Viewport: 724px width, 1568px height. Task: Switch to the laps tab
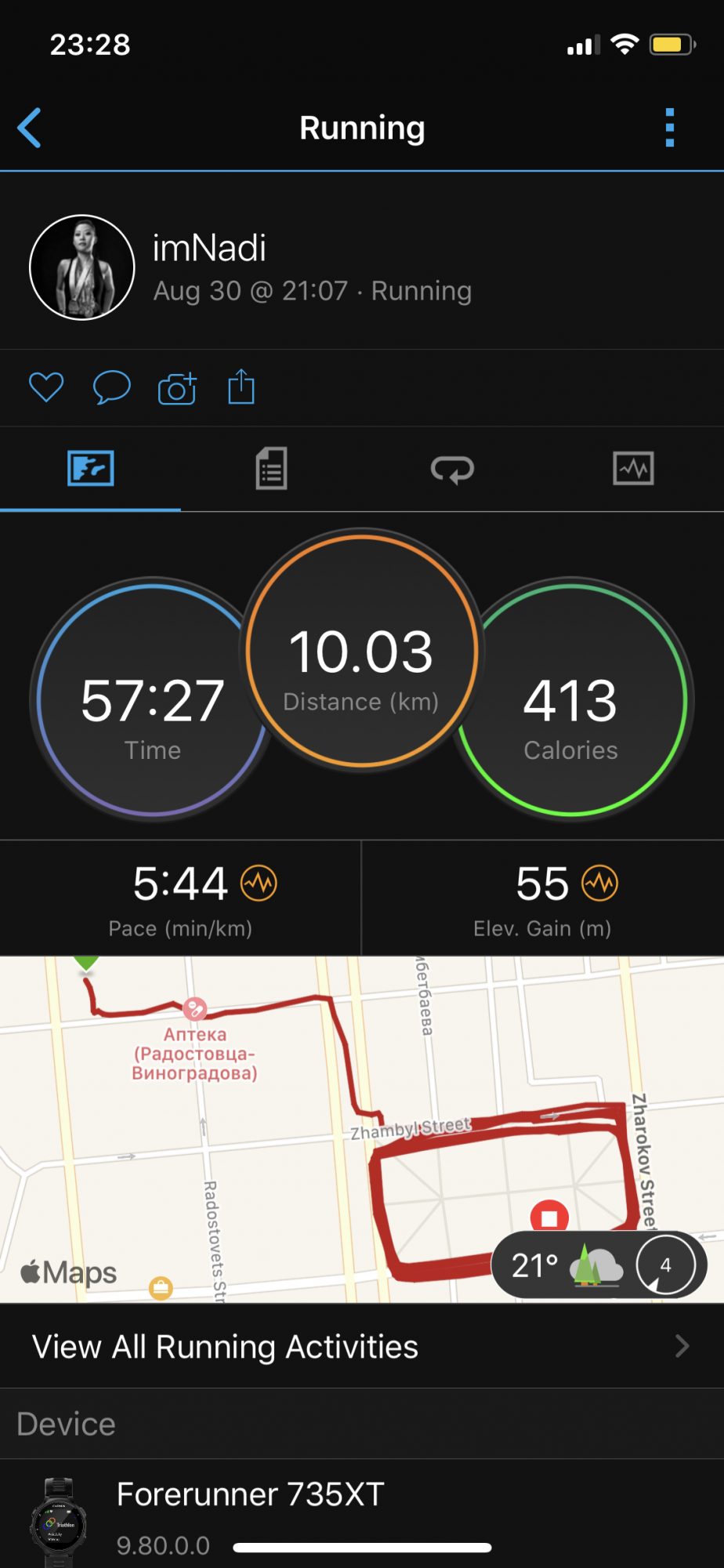point(452,469)
